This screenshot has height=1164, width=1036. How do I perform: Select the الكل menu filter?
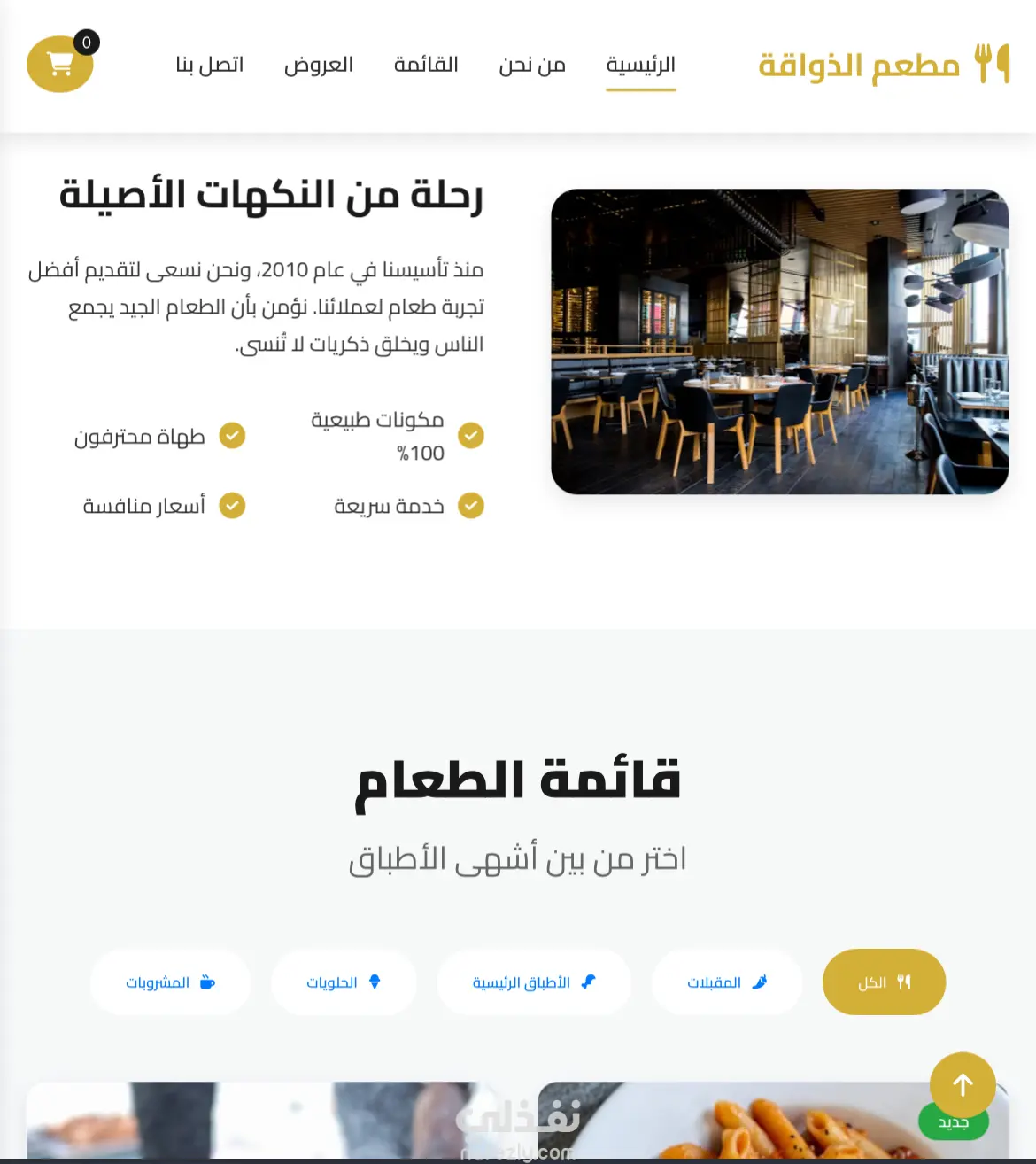pos(884,982)
